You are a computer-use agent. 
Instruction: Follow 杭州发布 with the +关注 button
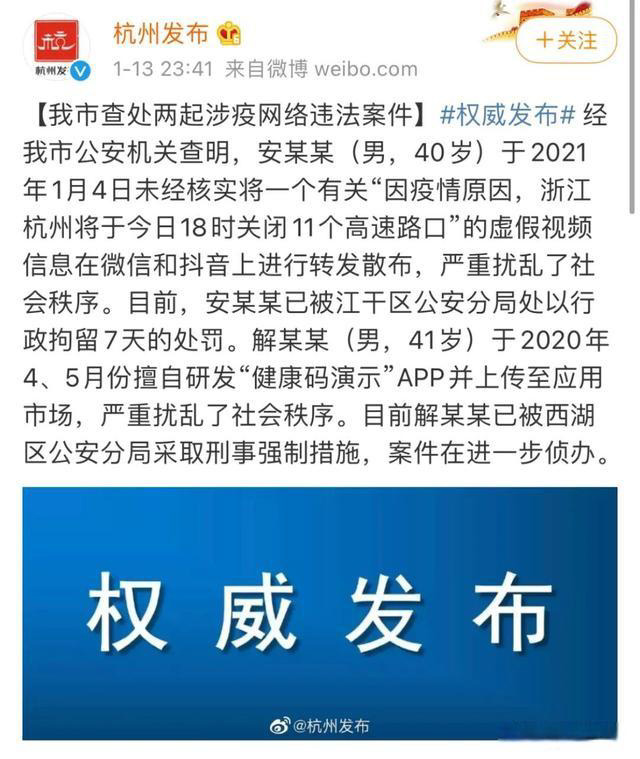[x=567, y=40]
